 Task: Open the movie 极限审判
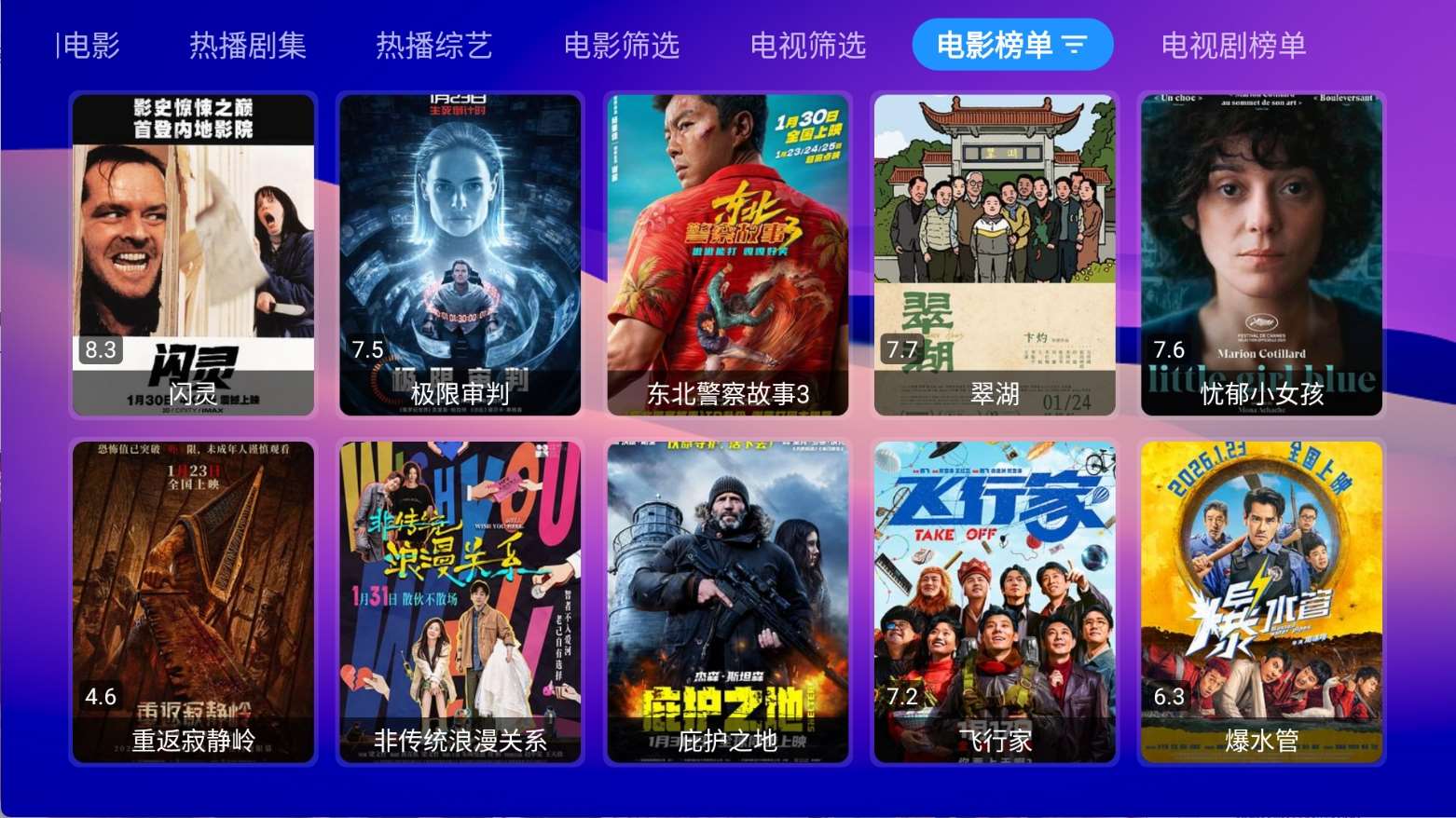pyautogui.click(x=460, y=253)
